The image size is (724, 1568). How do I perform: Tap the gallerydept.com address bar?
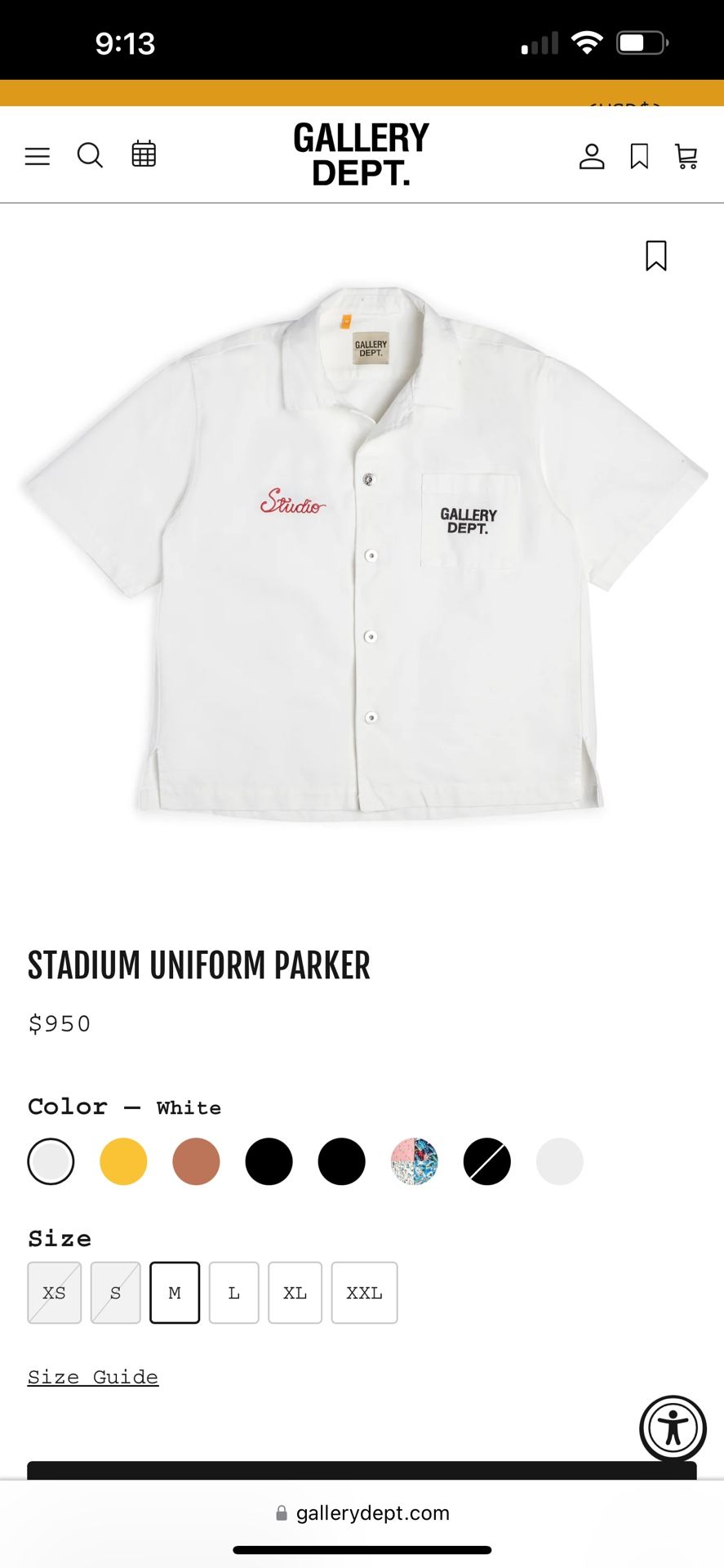pos(362,1512)
